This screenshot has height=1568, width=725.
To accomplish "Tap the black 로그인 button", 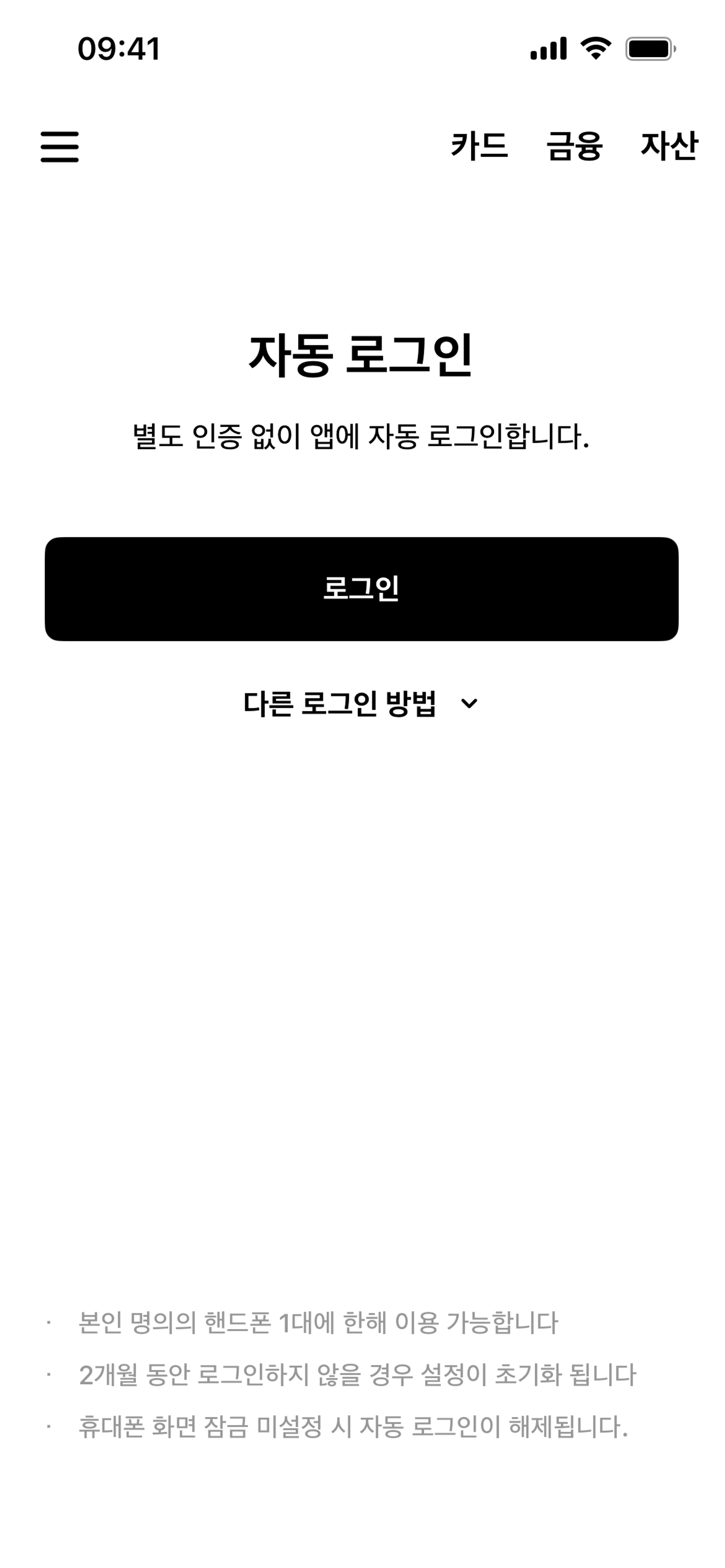I will (x=361, y=589).
